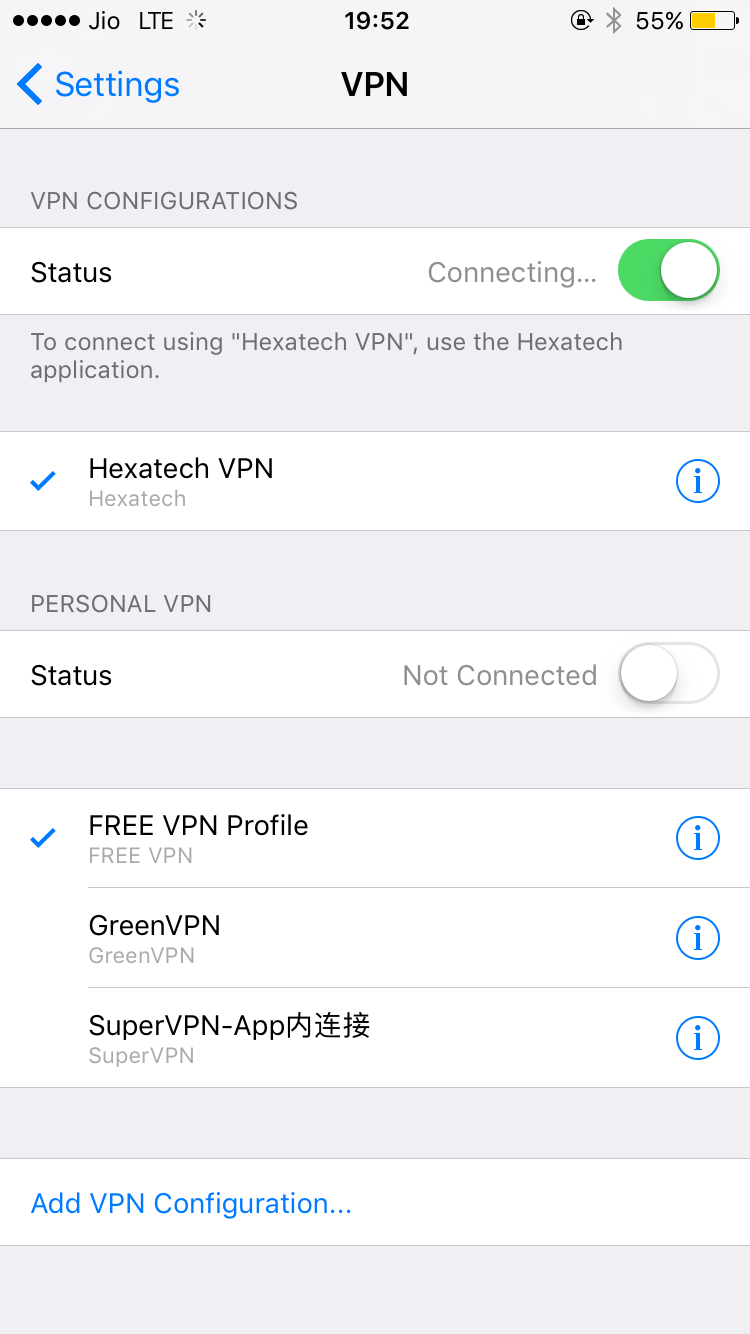The image size is (750, 1334).
Task: Show info for SuperVPN-App profile
Action: (697, 1038)
